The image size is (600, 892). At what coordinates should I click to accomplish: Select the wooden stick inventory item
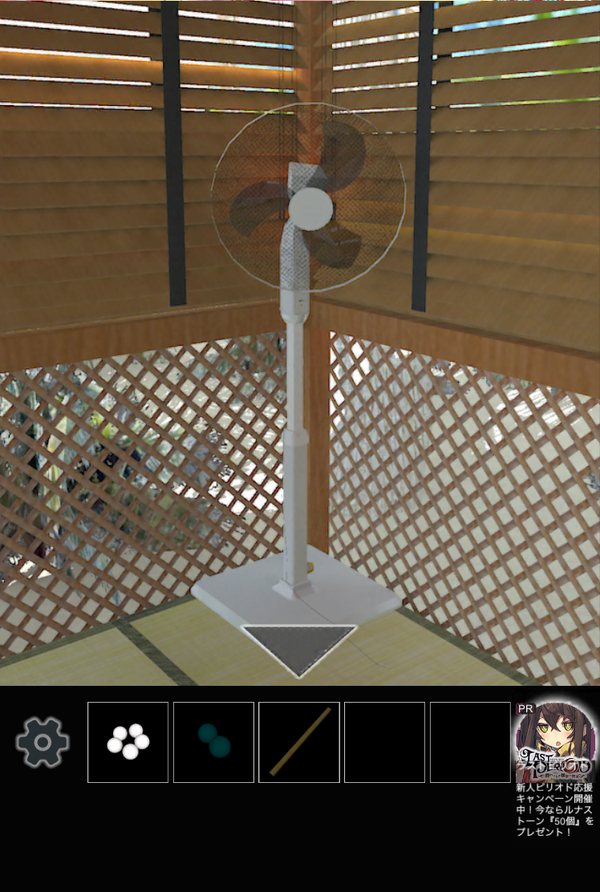(x=299, y=742)
